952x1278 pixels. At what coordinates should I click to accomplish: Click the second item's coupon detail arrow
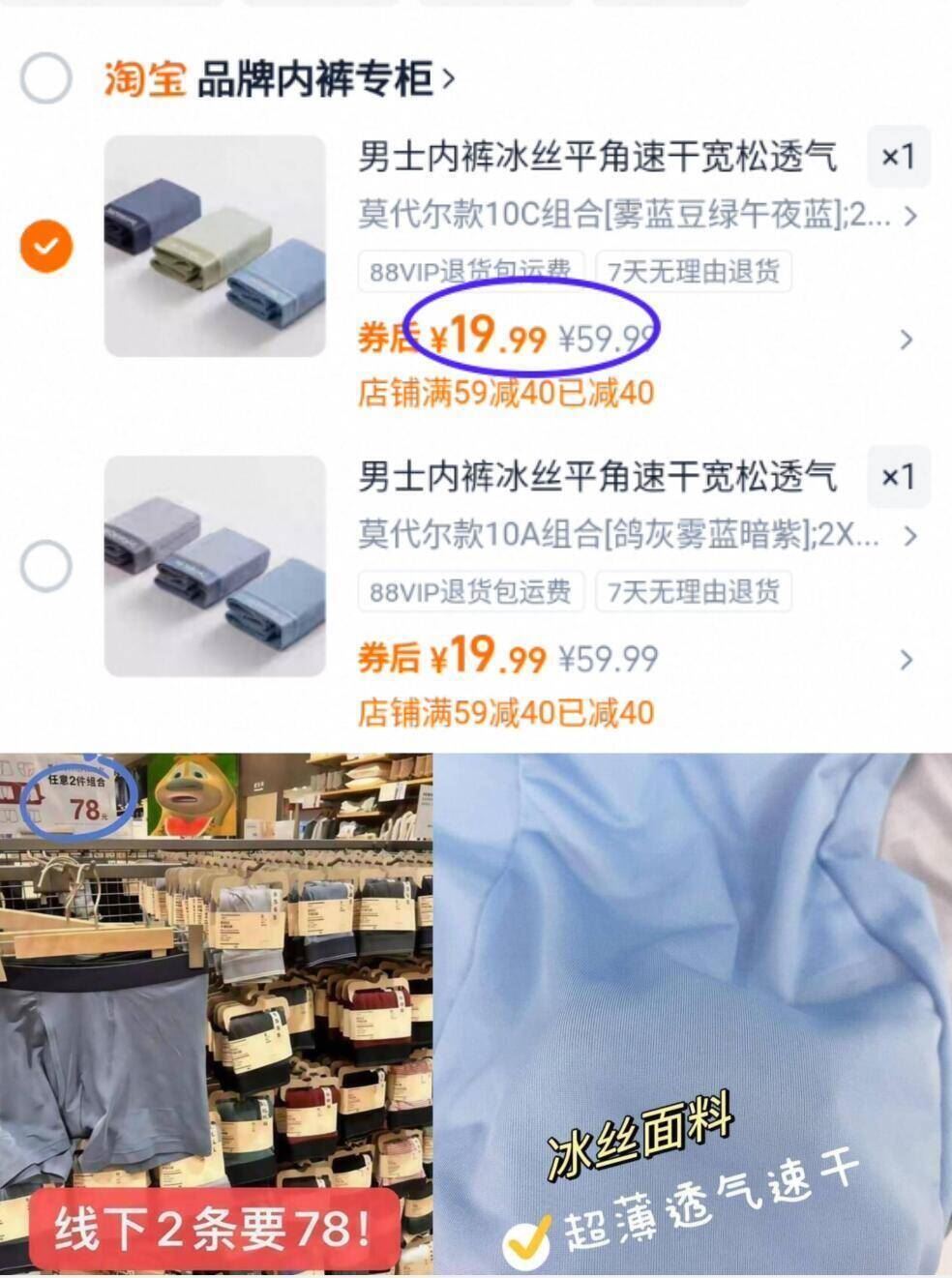tap(906, 658)
